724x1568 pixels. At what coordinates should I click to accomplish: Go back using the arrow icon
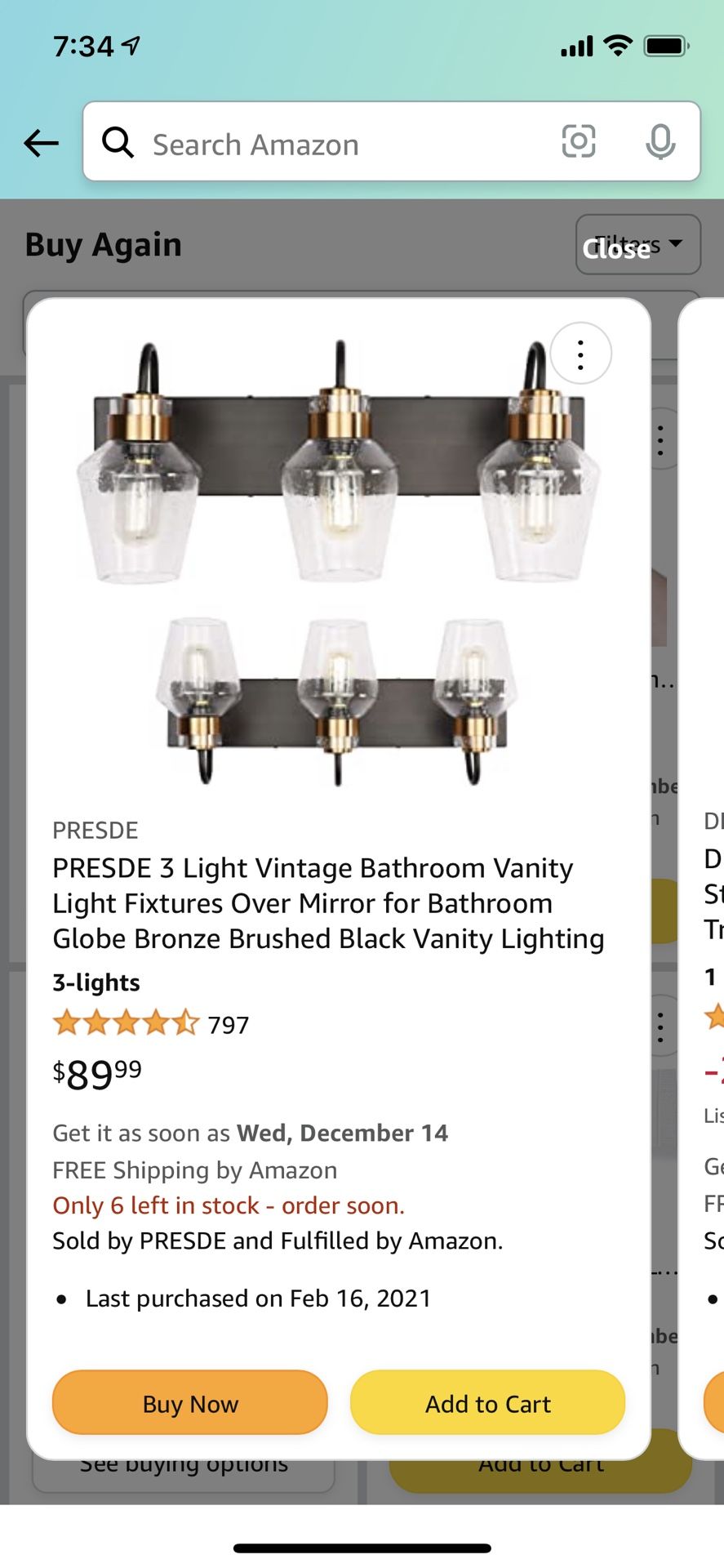click(41, 144)
